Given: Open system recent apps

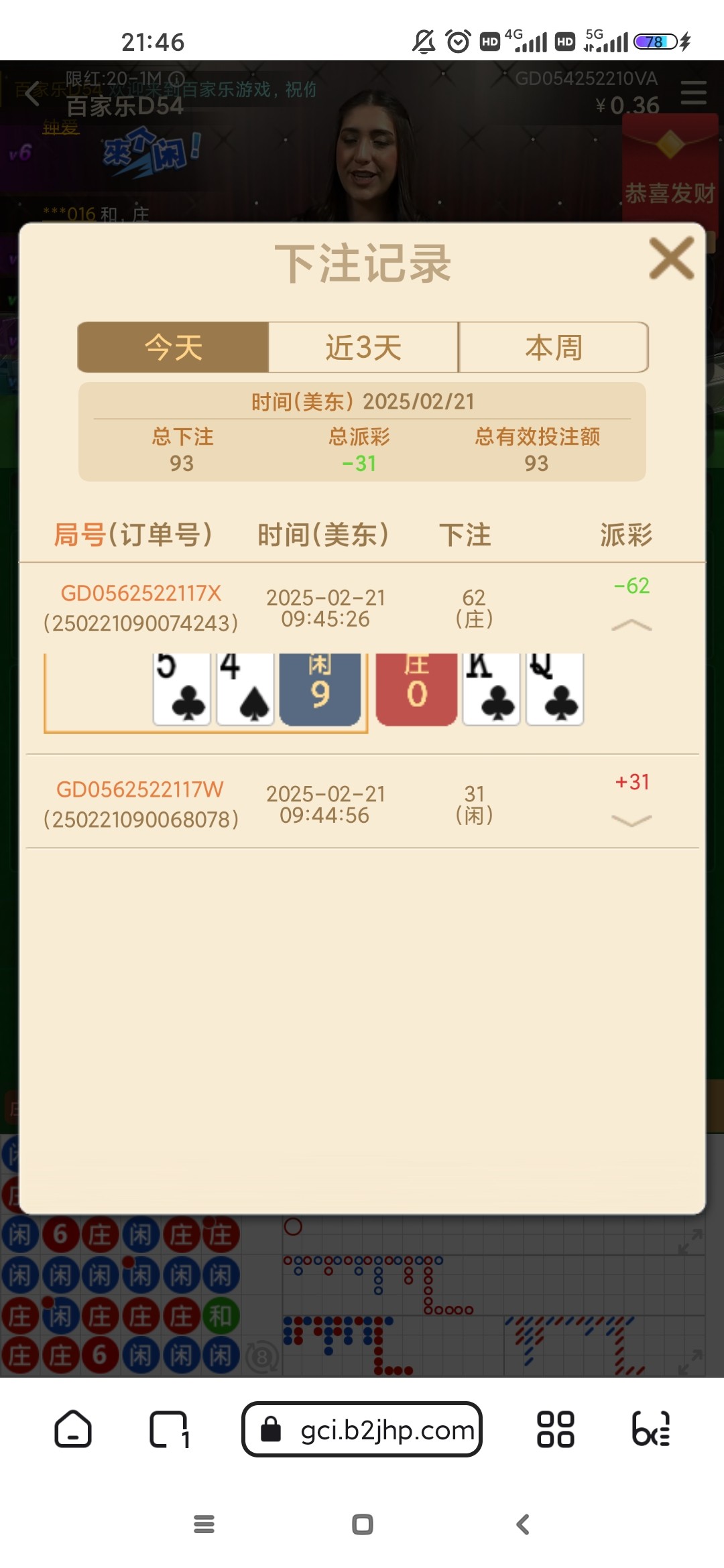Looking at the screenshot, I should pyautogui.click(x=204, y=1524).
